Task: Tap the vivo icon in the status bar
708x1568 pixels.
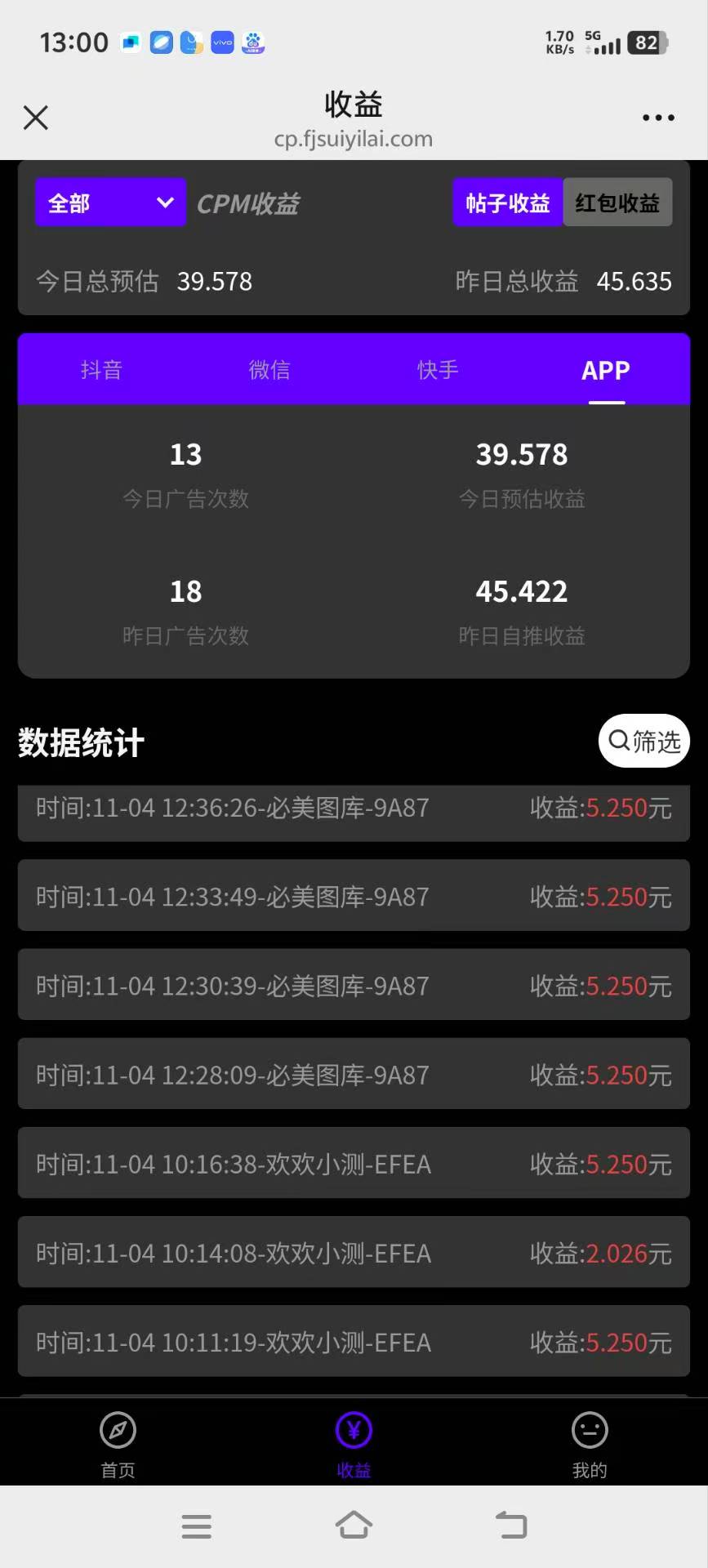Action: (222, 42)
